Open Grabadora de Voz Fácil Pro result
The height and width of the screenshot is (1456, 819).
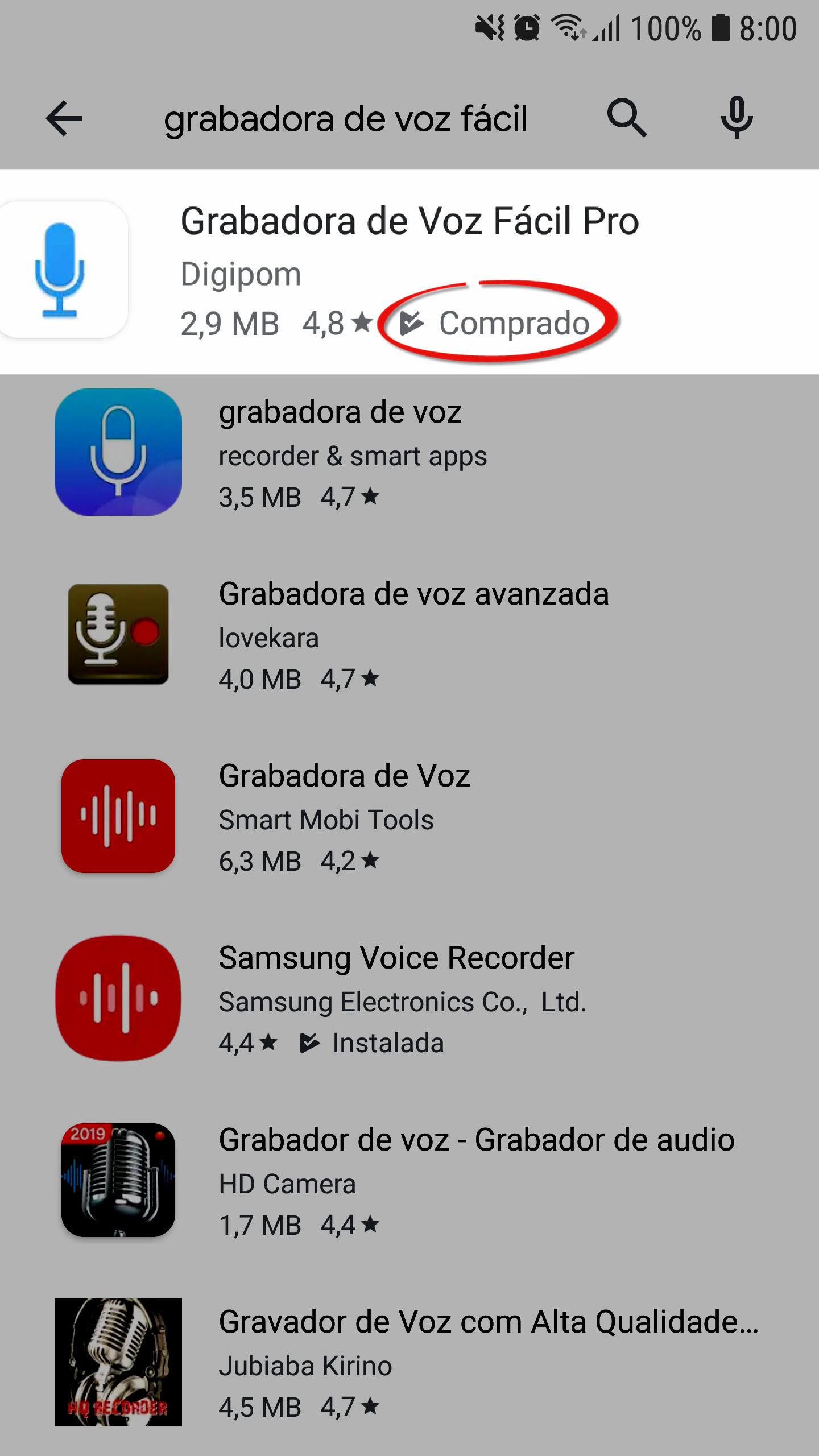pyautogui.click(x=409, y=222)
